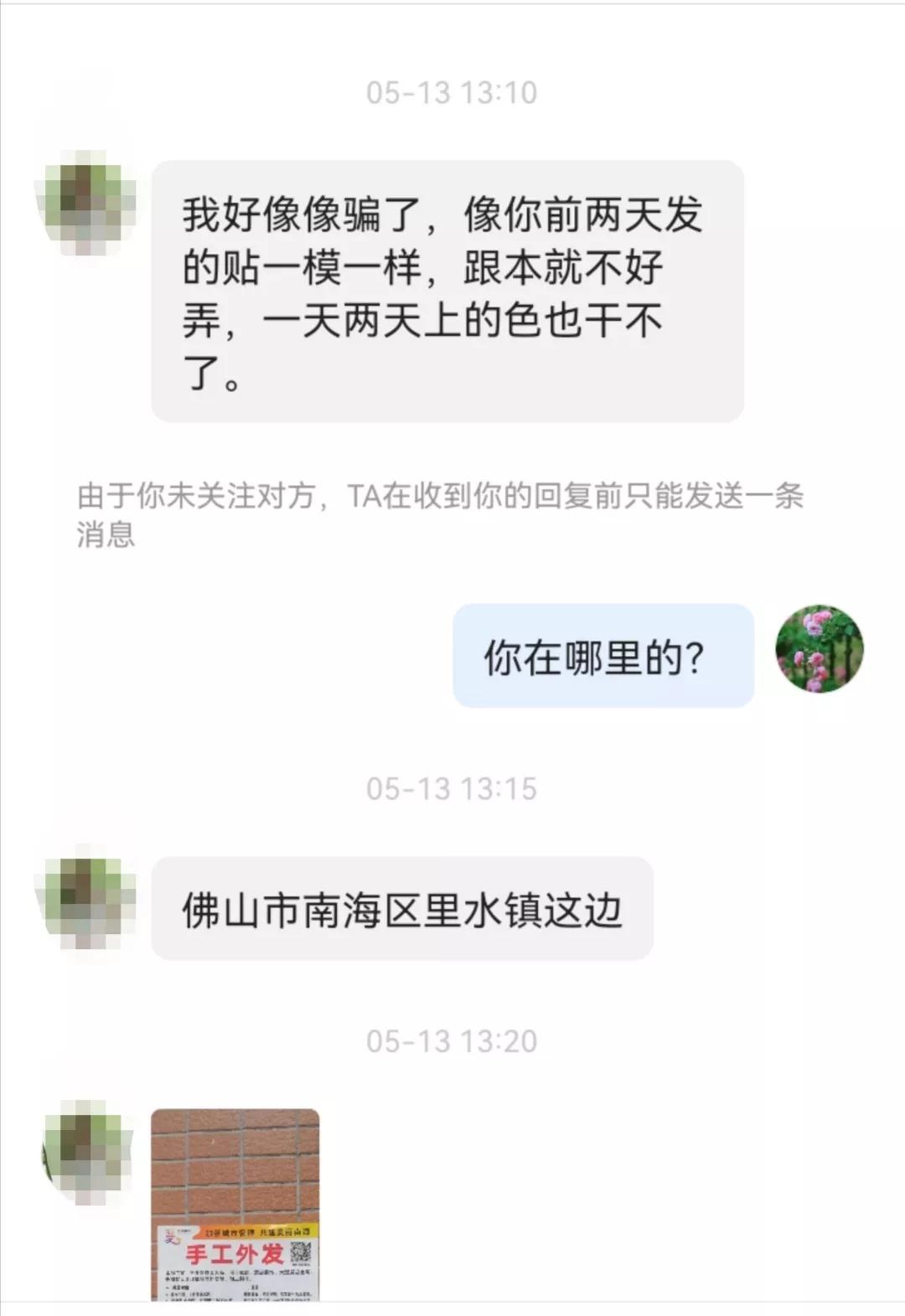Click the small logo on the poster's yellow banner
Screen dimensions: 905x1316
click(172, 1238)
